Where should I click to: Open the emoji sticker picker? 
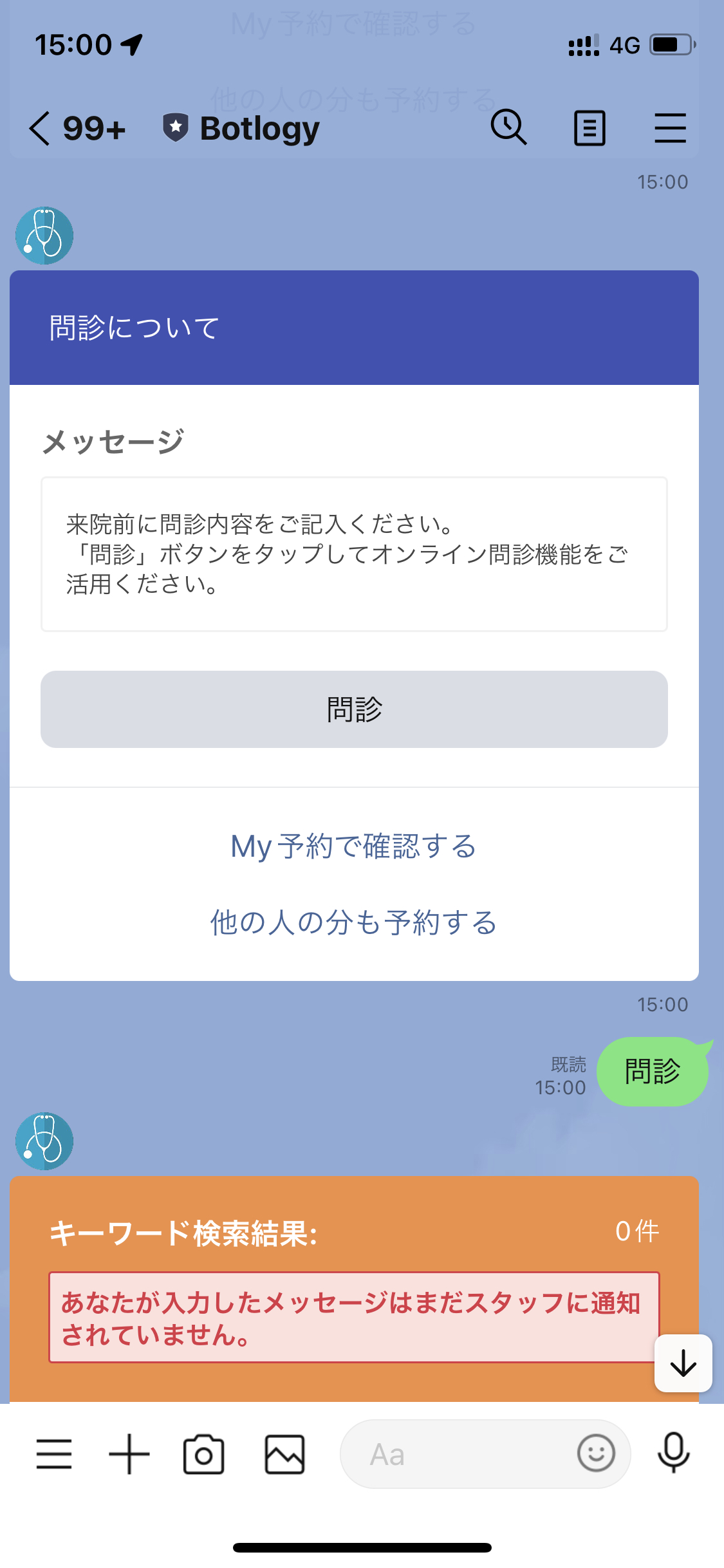tap(596, 1453)
